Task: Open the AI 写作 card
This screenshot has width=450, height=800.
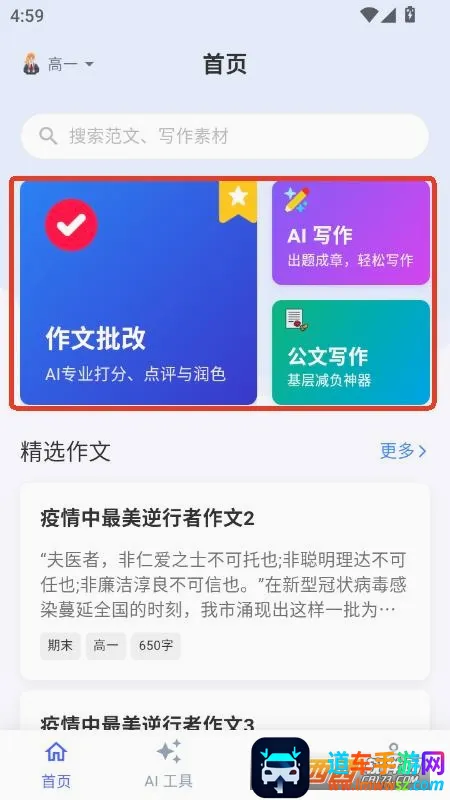Action: [351, 233]
